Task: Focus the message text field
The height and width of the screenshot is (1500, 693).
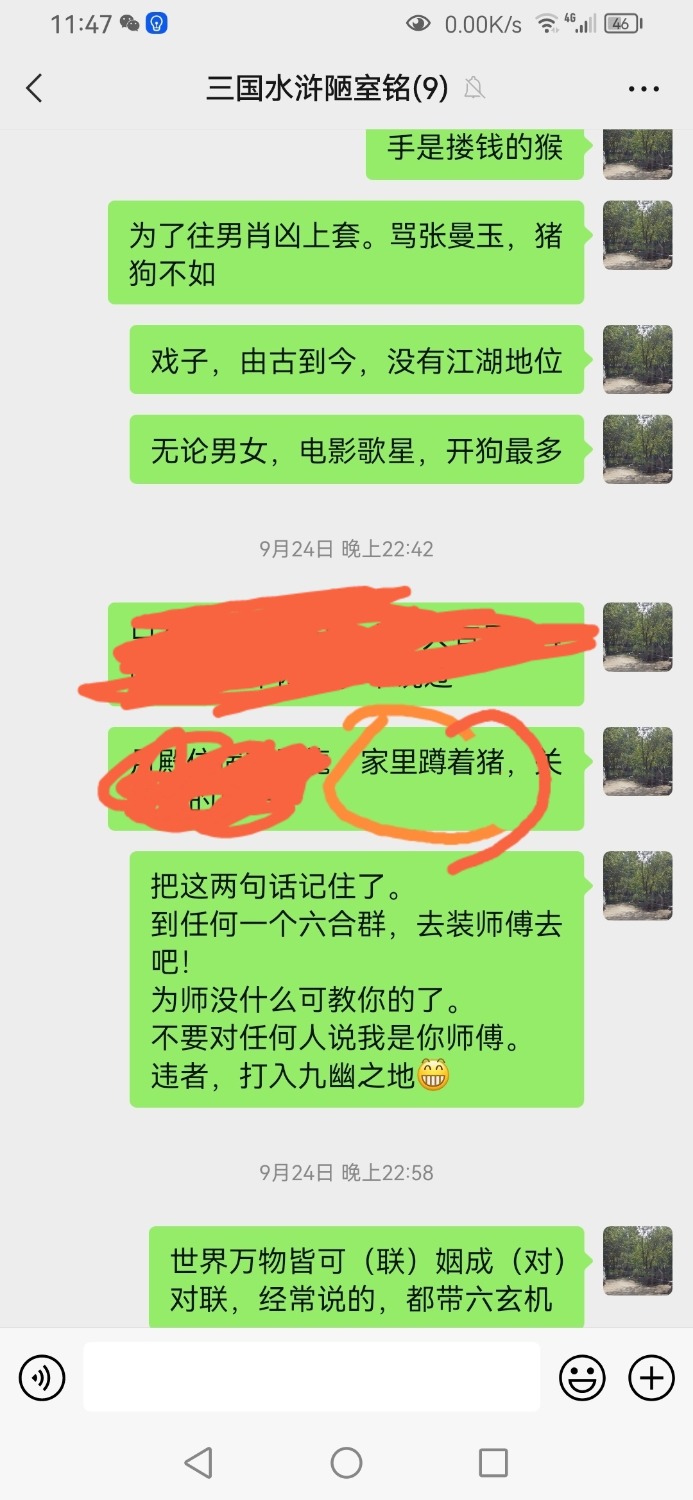Action: click(x=311, y=1377)
